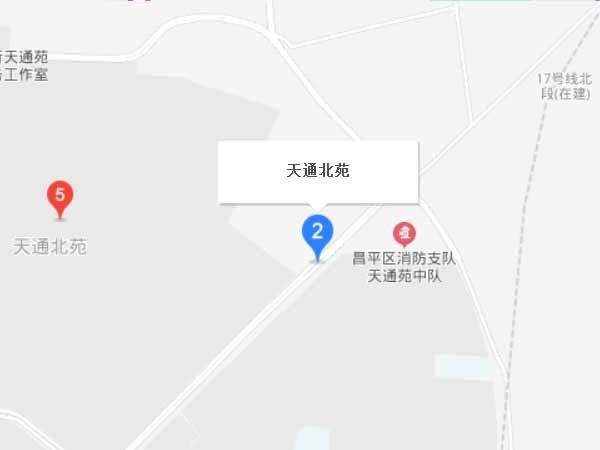The height and width of the screenshot is (450, 600).
Task: Tap the 昌平区消防支队 fire station POI icon
Action: click(404, 236)
